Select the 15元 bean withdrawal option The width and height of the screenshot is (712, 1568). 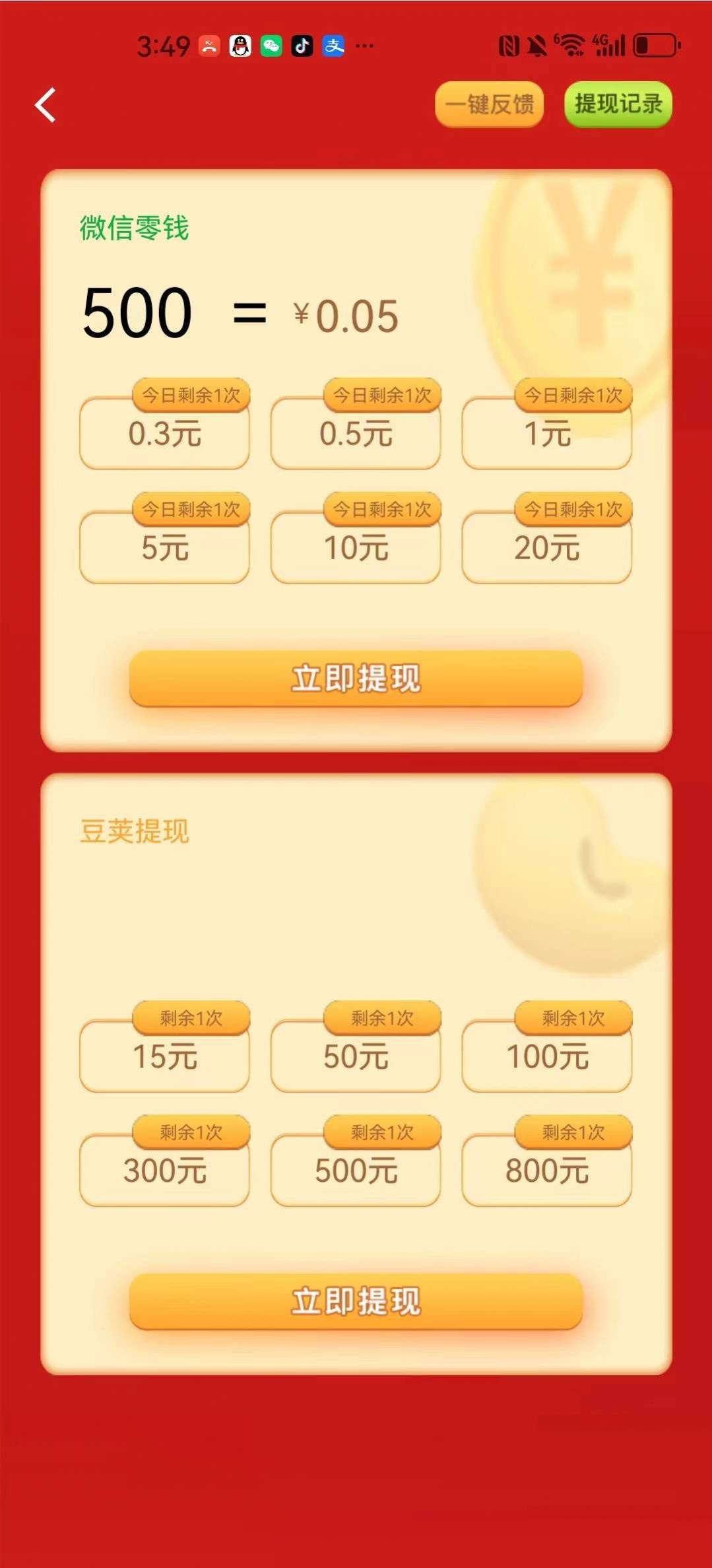tap(165, 1058)
